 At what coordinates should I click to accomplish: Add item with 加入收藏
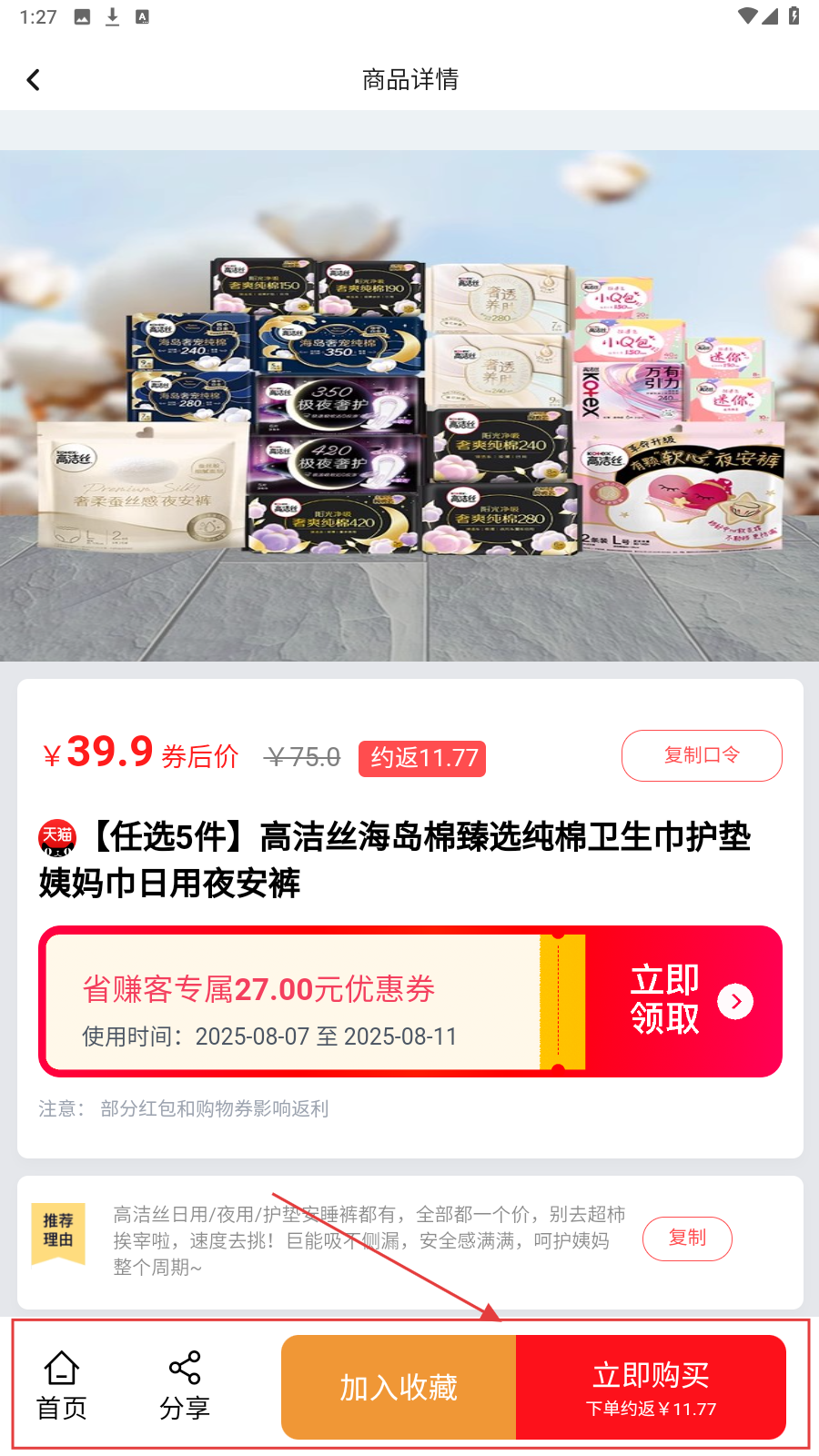[399, 1387]
